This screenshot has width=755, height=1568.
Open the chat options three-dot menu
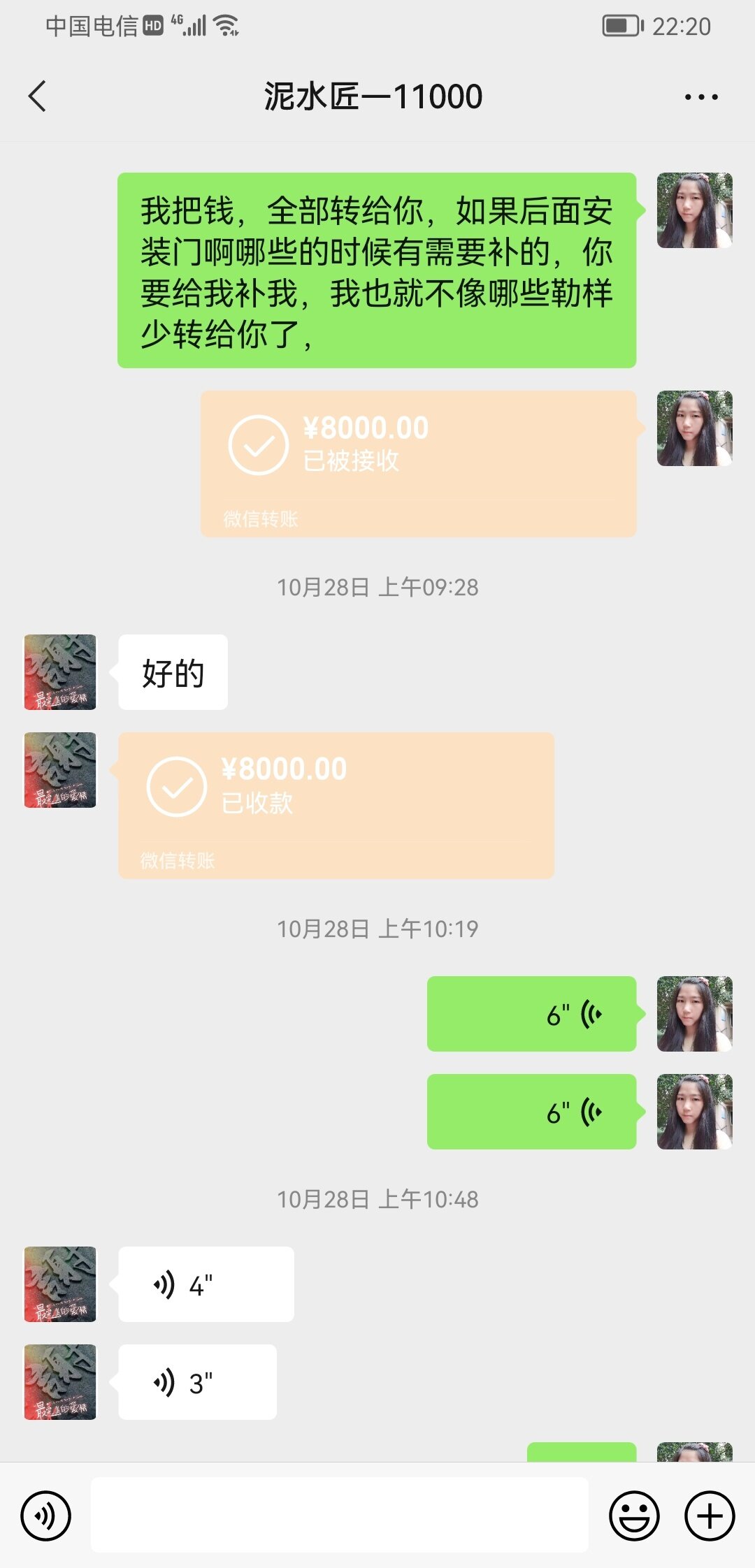(x=700, y=97)
